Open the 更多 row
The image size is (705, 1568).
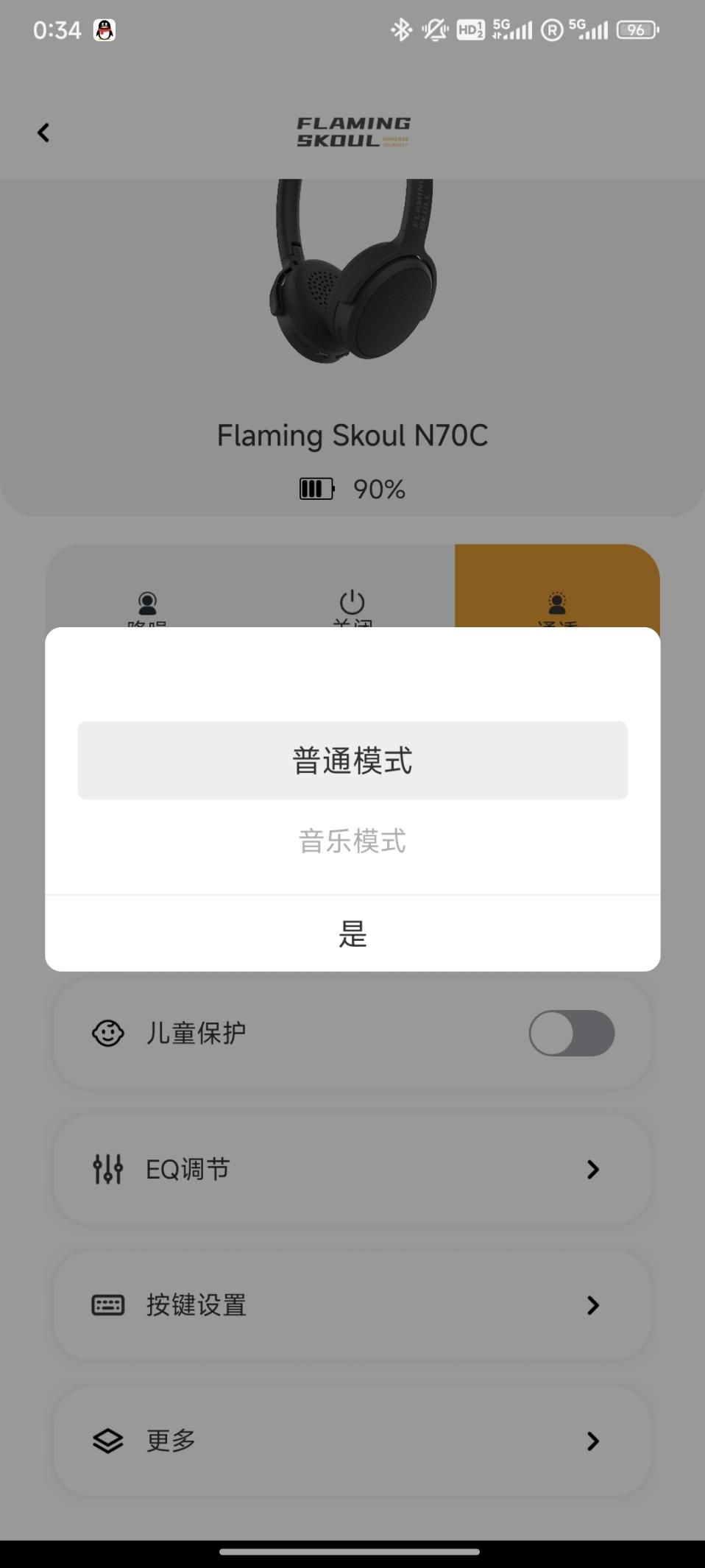click(352, 1441)
